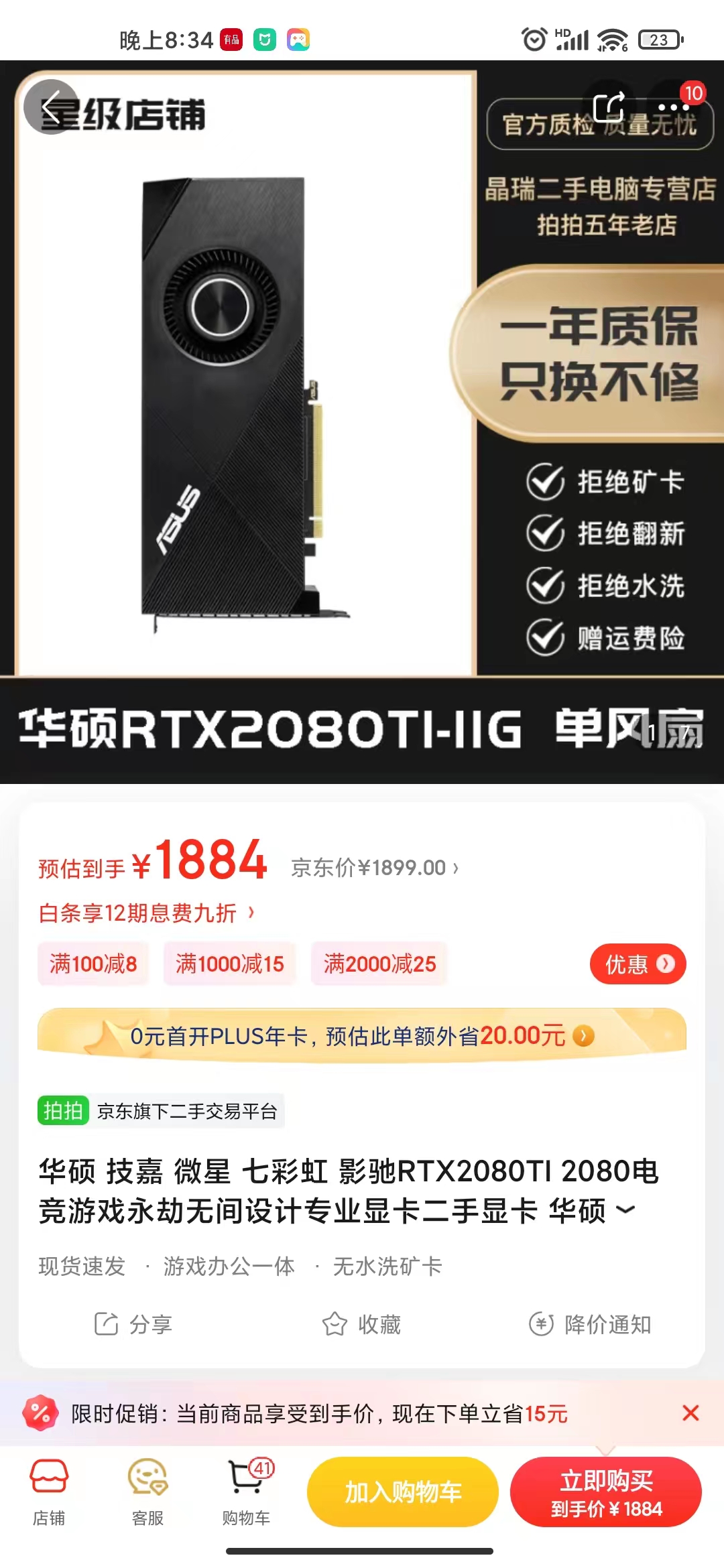Buy now with 立即购买 button
Screen dimensions: 724x1568
tap(605, 1492)
